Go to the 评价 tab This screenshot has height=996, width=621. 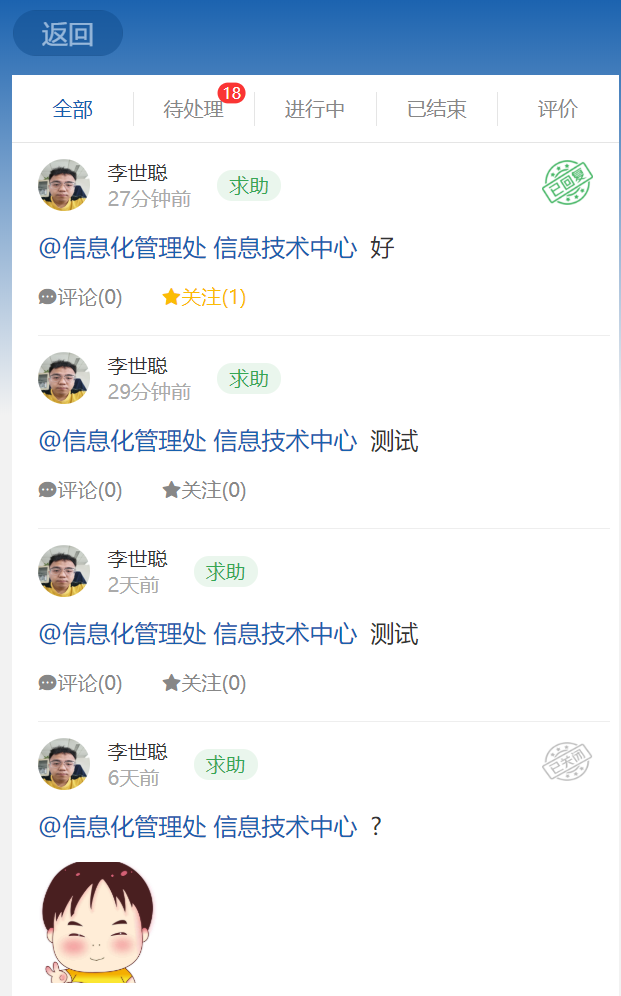coord(557,109)
